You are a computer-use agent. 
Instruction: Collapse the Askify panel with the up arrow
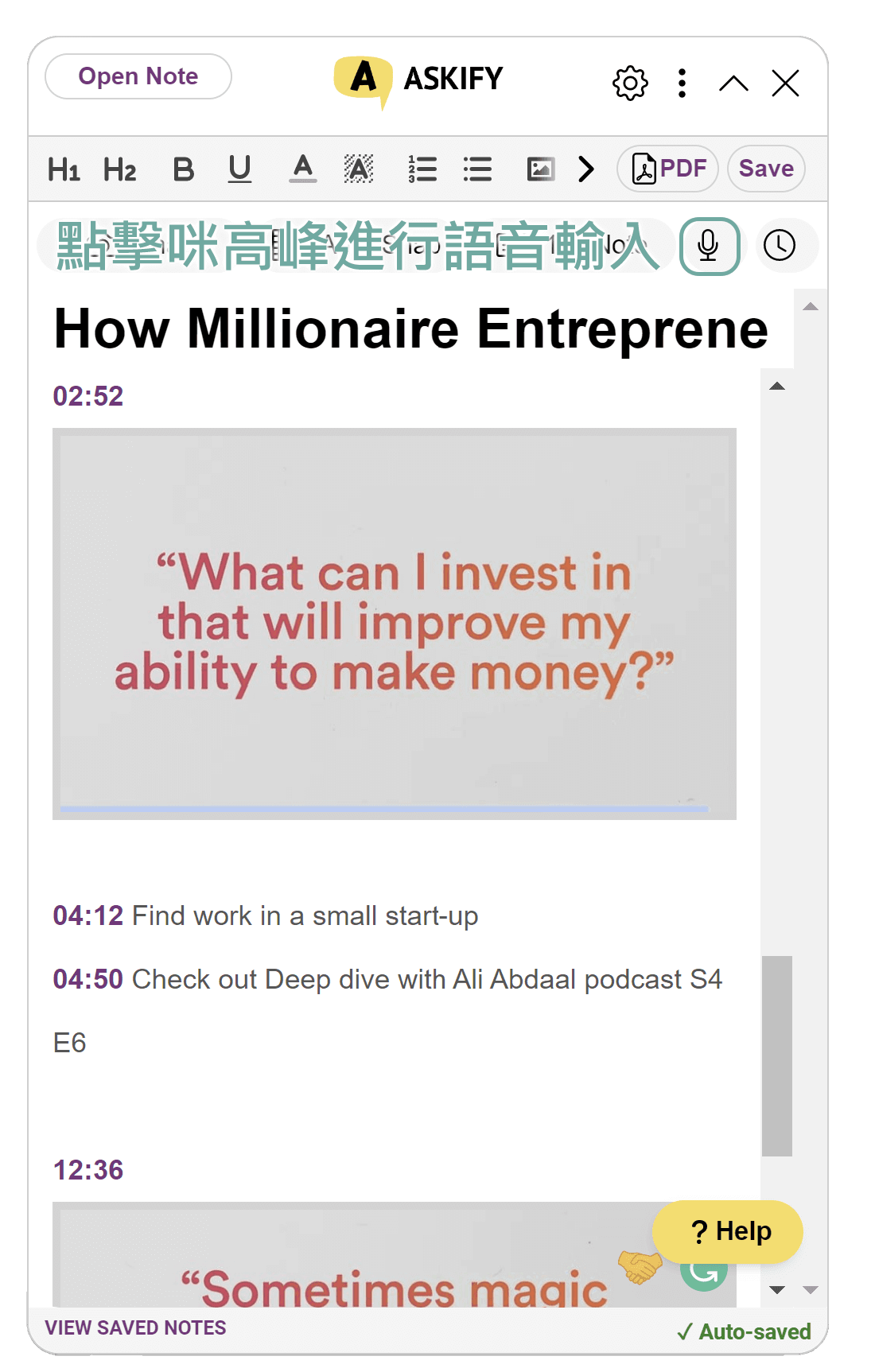coord(733,83)
